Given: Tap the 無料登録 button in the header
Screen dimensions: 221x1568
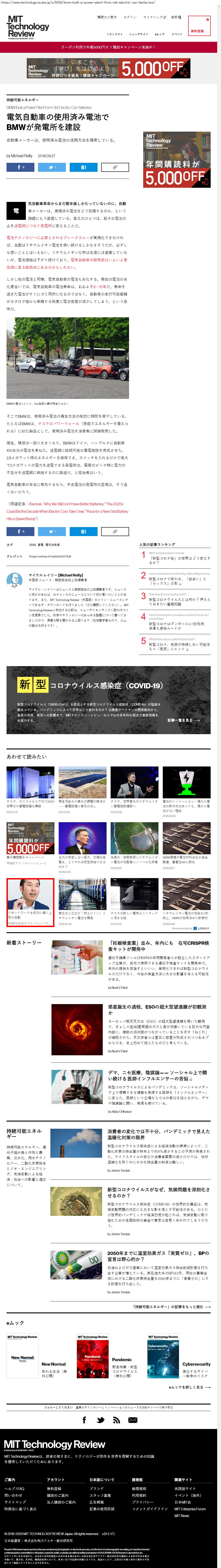Looking at the screenshot, I should tap(197, 31).
